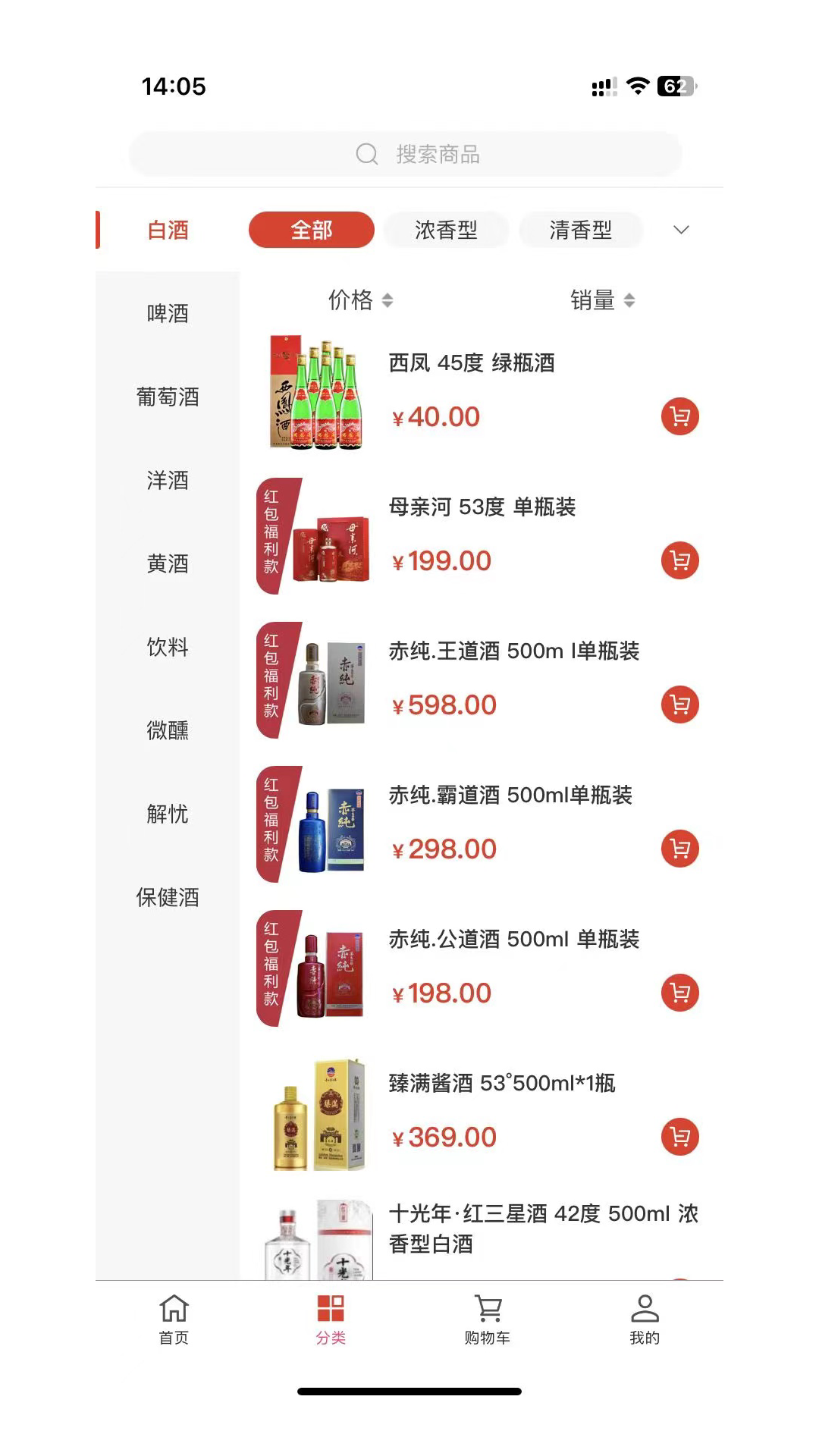Add 母亲河 53度 单瓶装 to cart
The height and width of the screenshot is (1456, 819).
tap(679, 560)
